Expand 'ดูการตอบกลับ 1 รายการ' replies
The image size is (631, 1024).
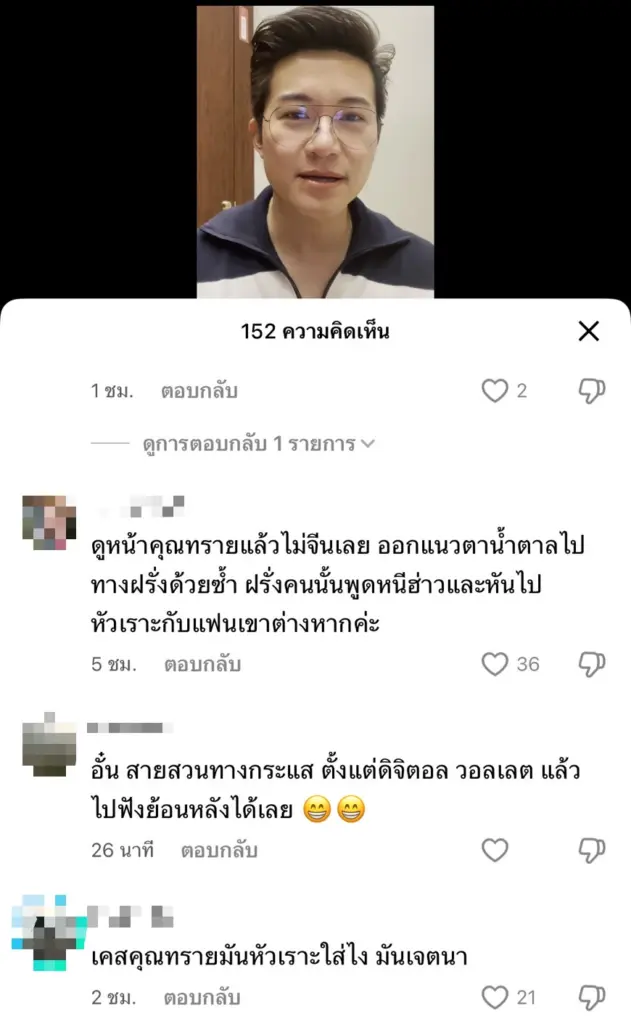[258, 443]
